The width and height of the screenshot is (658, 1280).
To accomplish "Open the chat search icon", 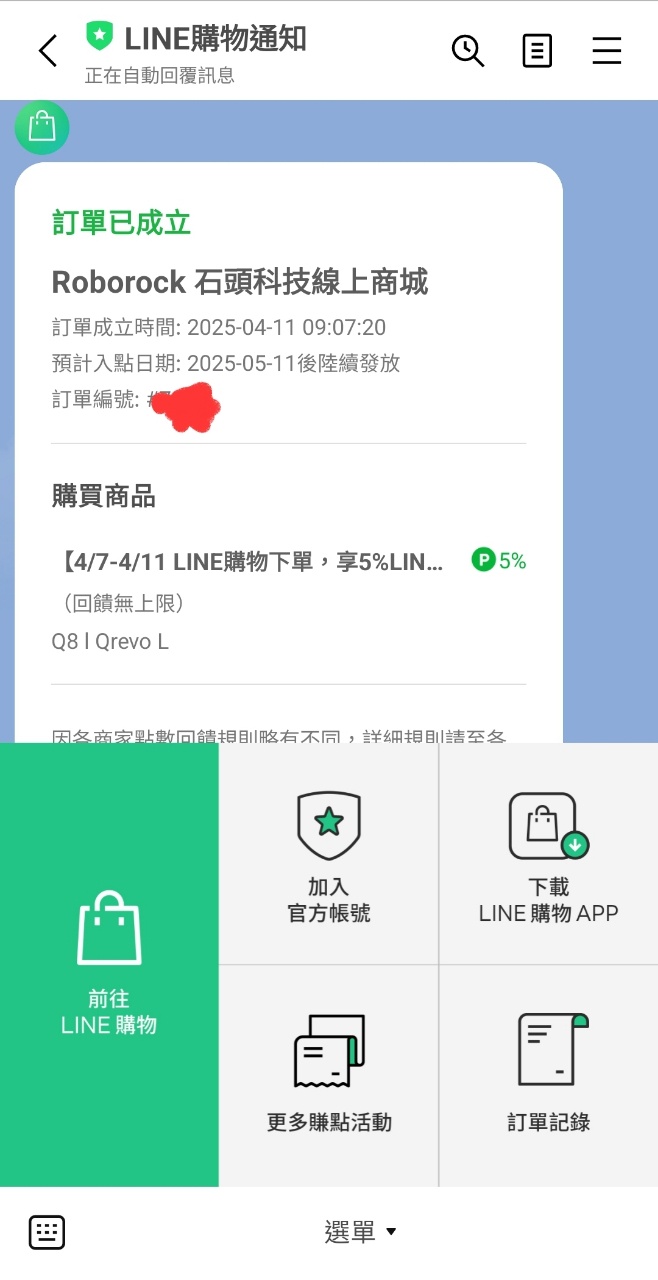I will tap(467, 50).
